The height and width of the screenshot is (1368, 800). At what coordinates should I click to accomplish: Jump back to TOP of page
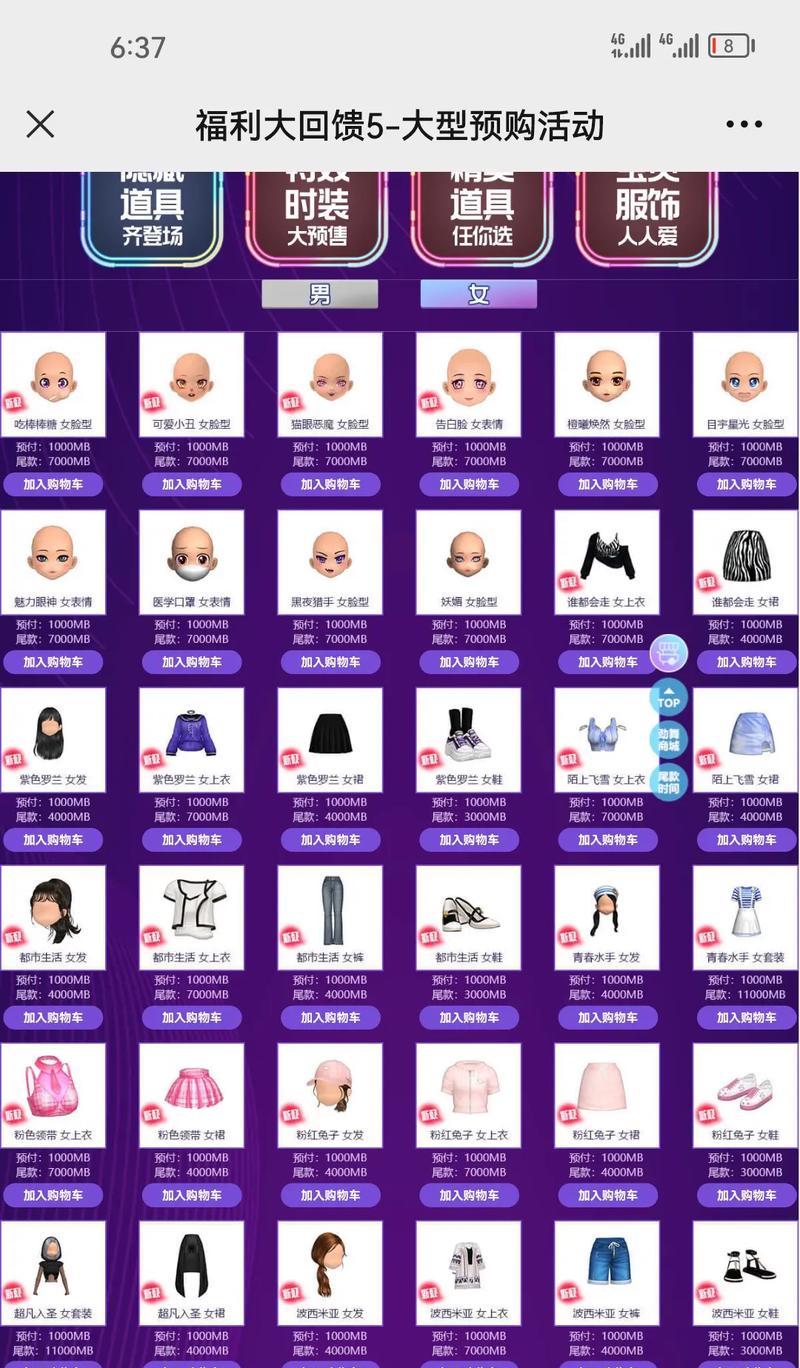669,699
